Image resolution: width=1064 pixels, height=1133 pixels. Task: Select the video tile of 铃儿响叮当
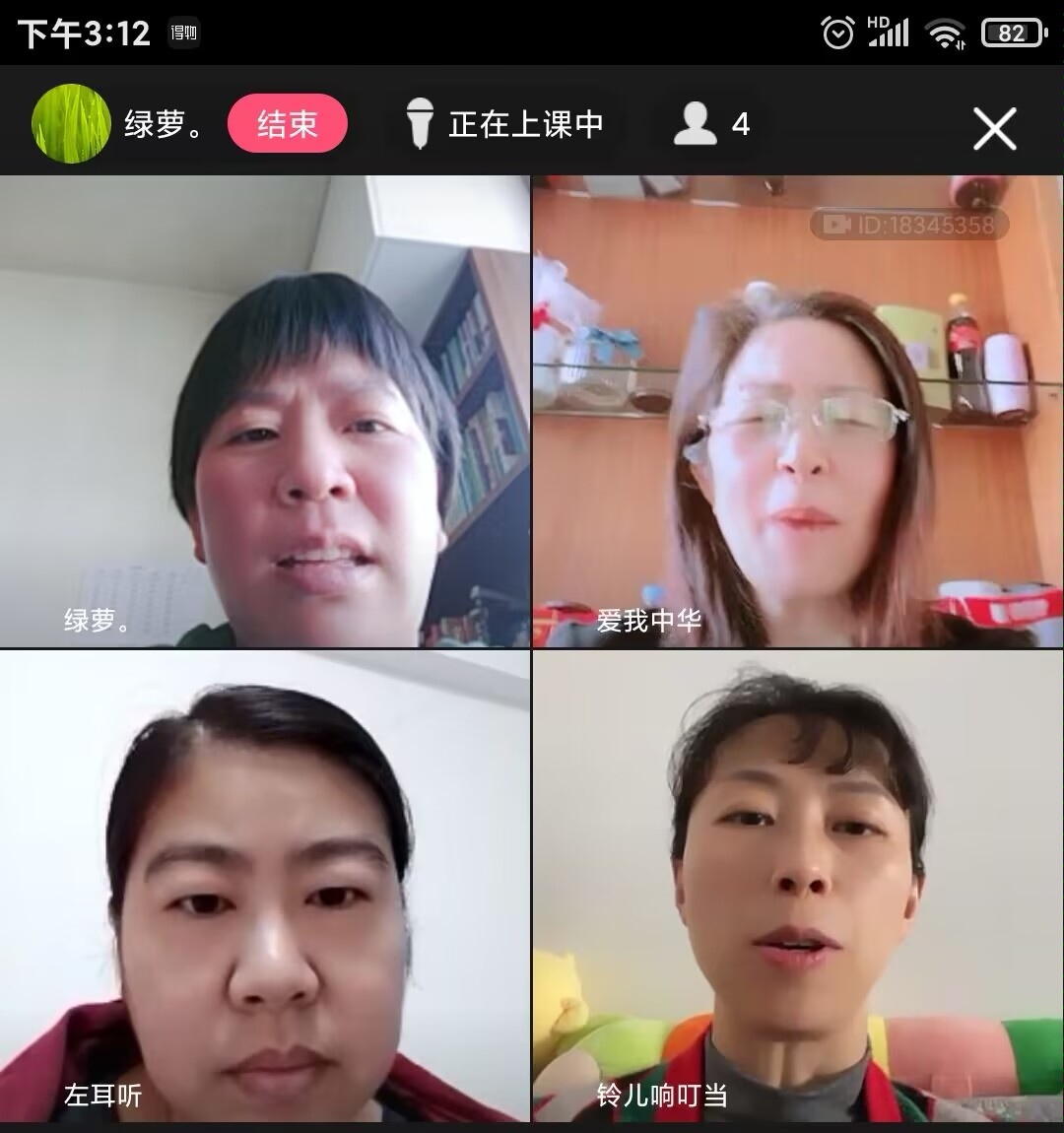(798, 887)
